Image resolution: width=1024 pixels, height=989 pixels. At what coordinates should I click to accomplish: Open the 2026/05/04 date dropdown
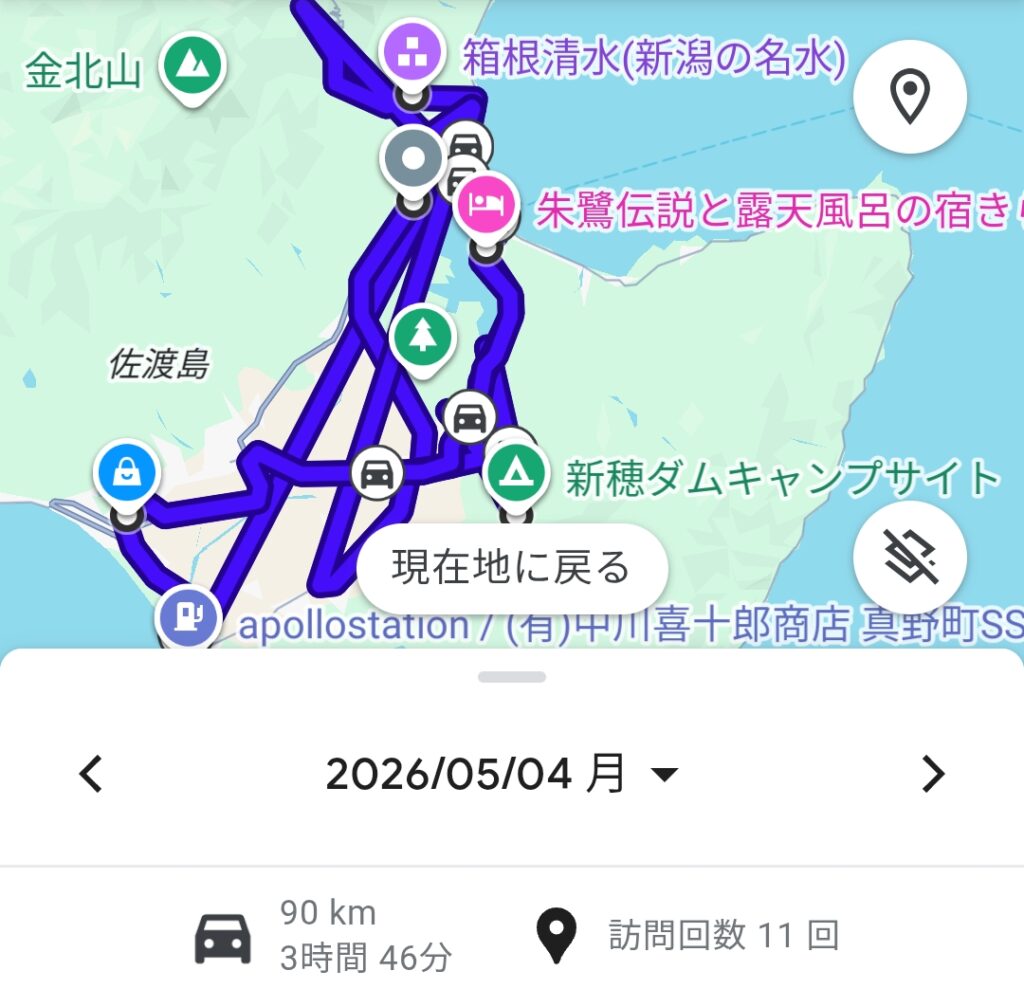(502, 774)
